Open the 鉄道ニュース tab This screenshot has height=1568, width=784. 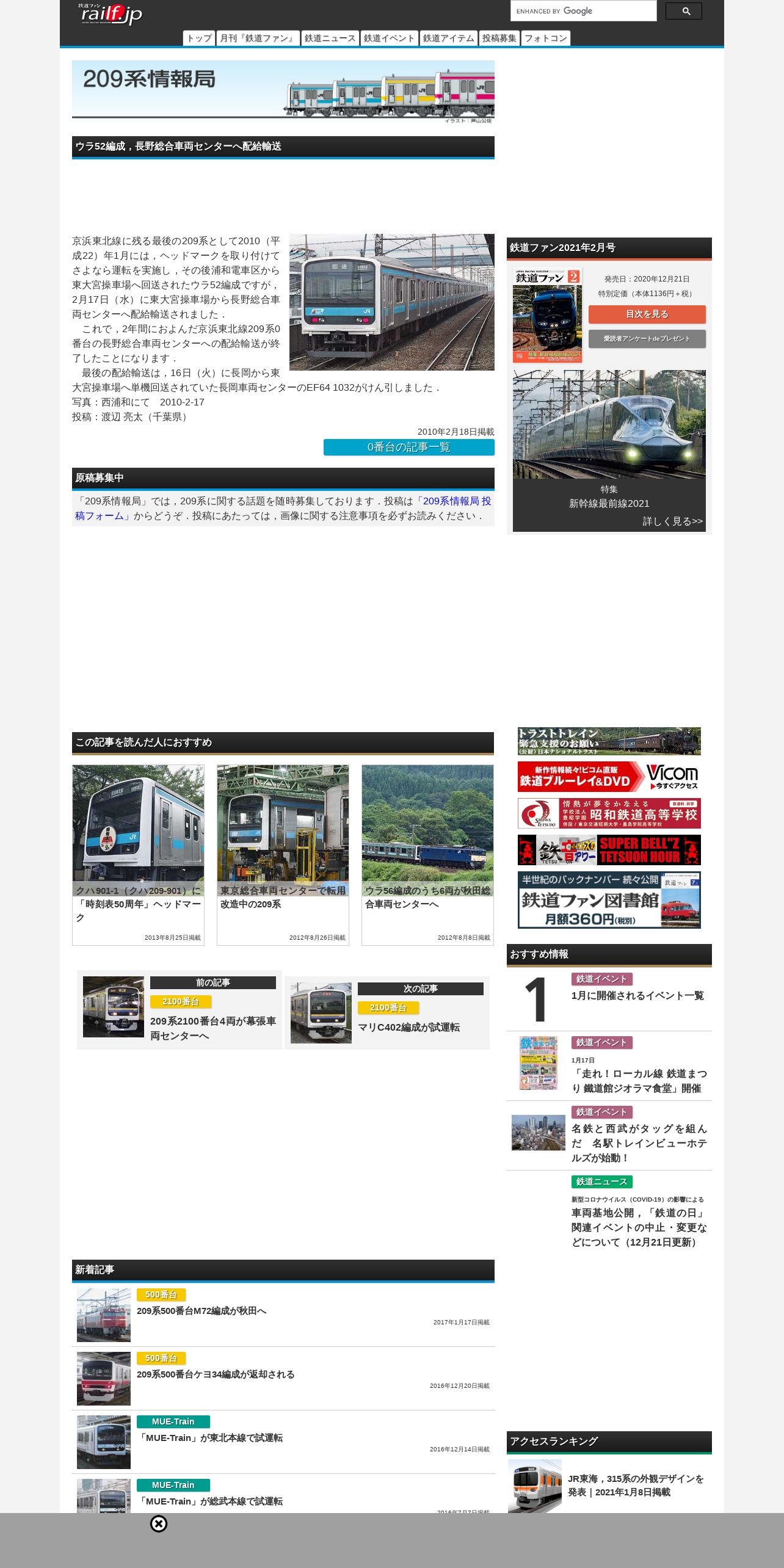click(330, 38)
